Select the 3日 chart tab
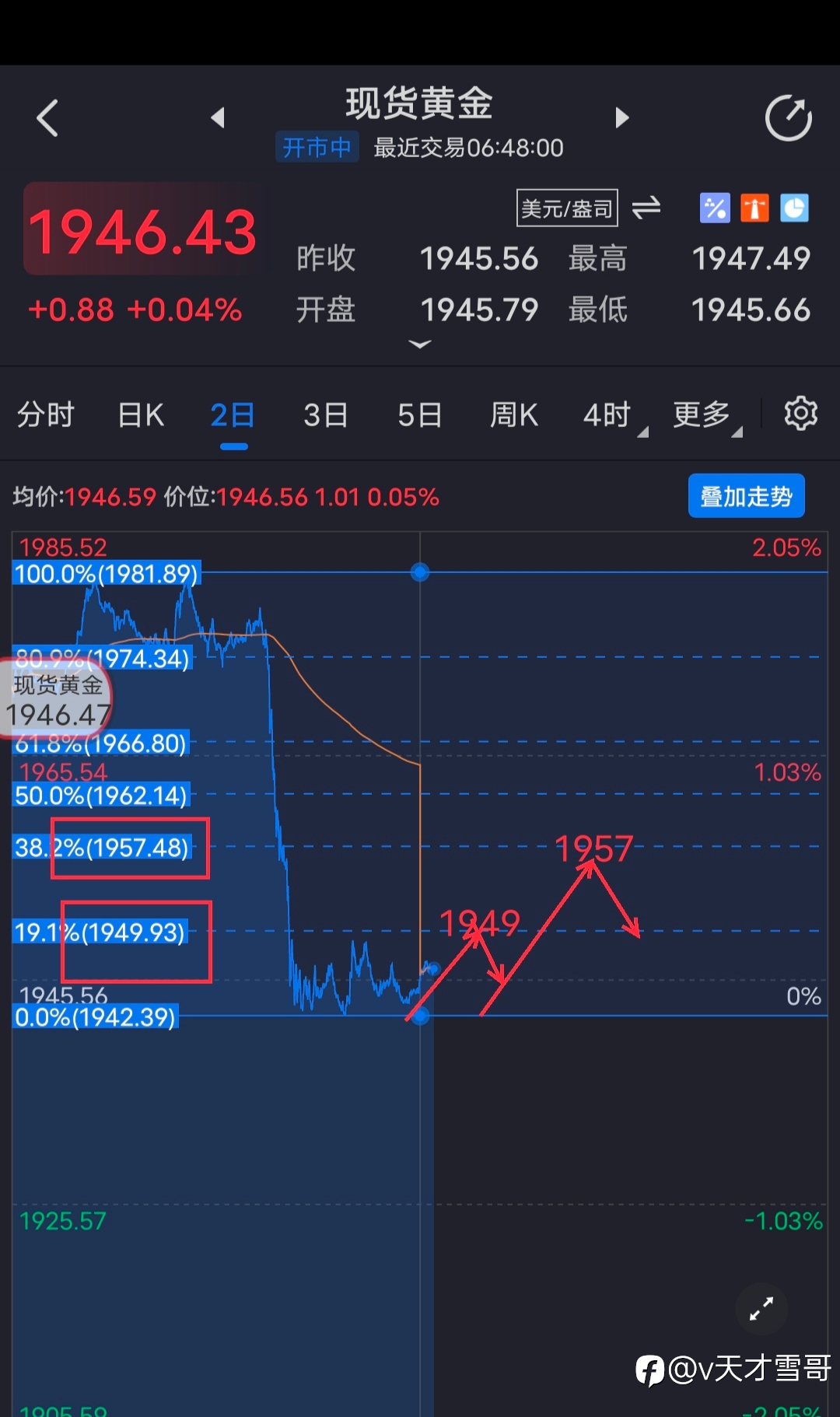This screenshot has height=1417, width=840. click(x=325, y=415)
